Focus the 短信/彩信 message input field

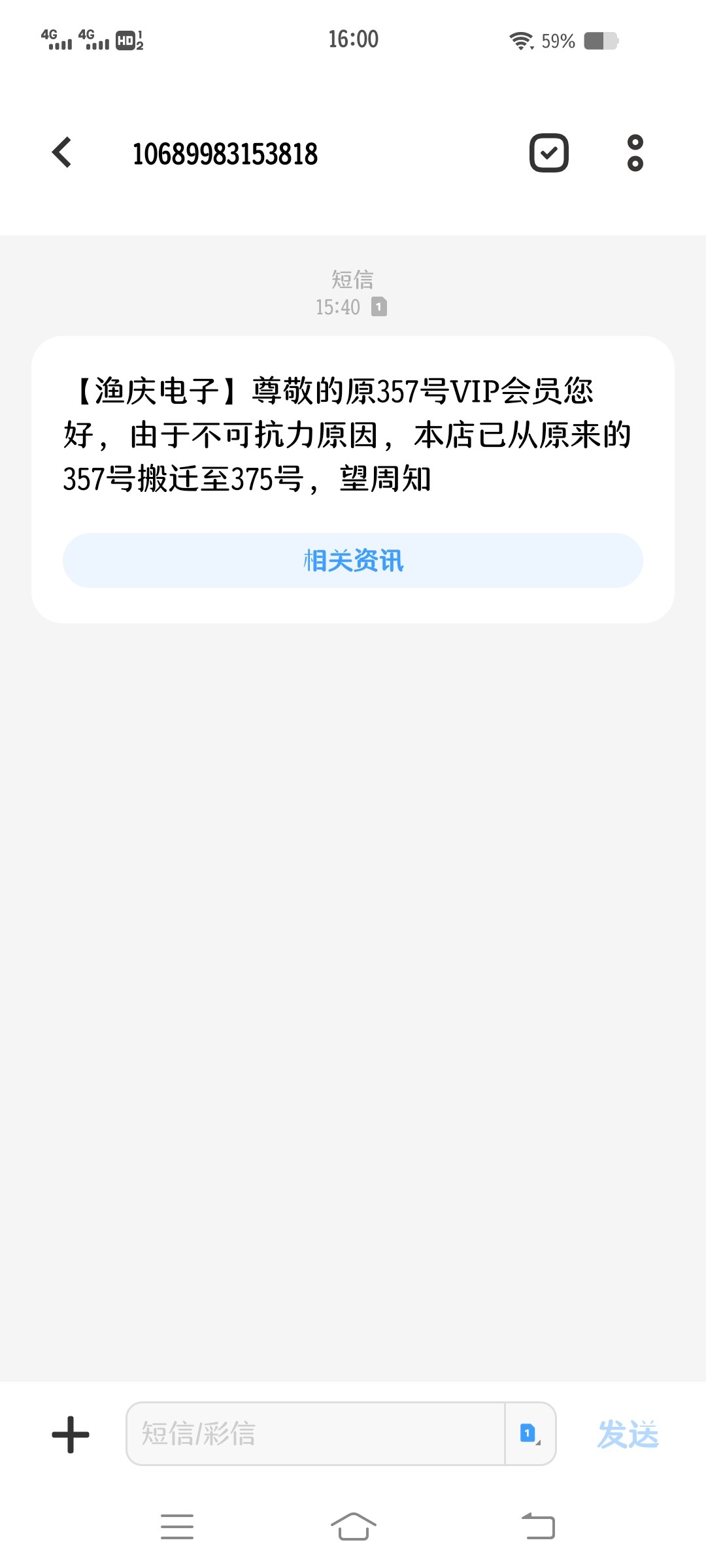tap(315, 1433)
